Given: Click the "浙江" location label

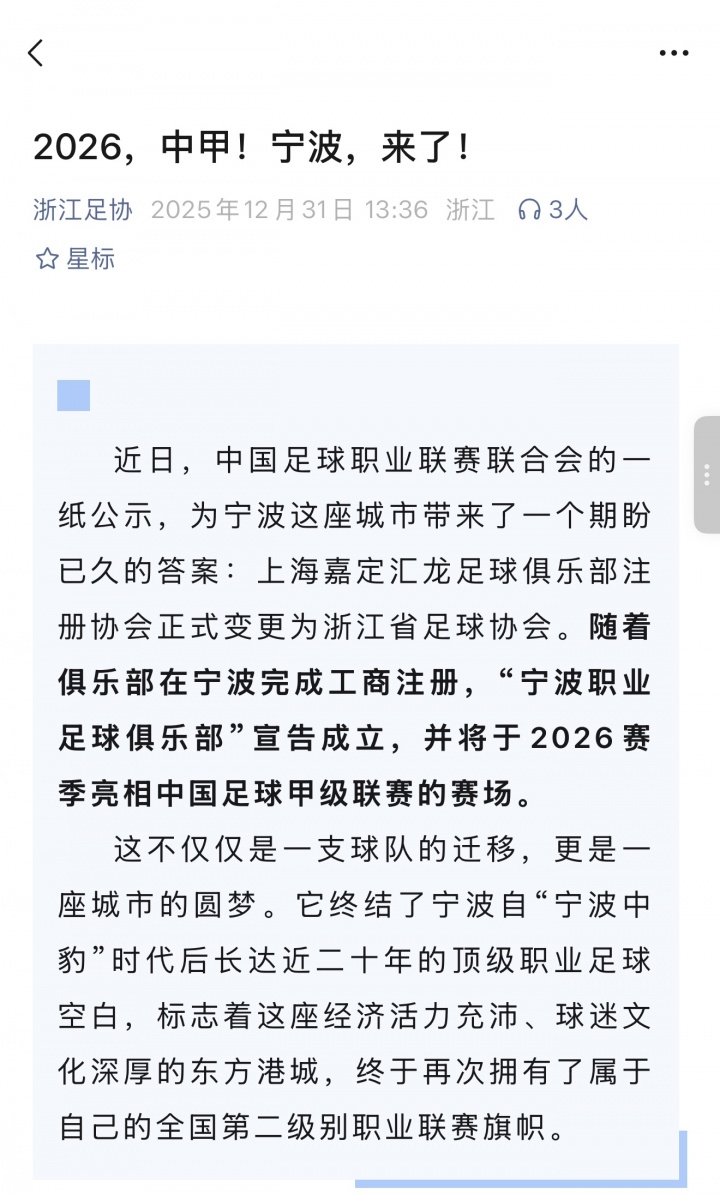Looking at the screenshot, I should point(470,210).
